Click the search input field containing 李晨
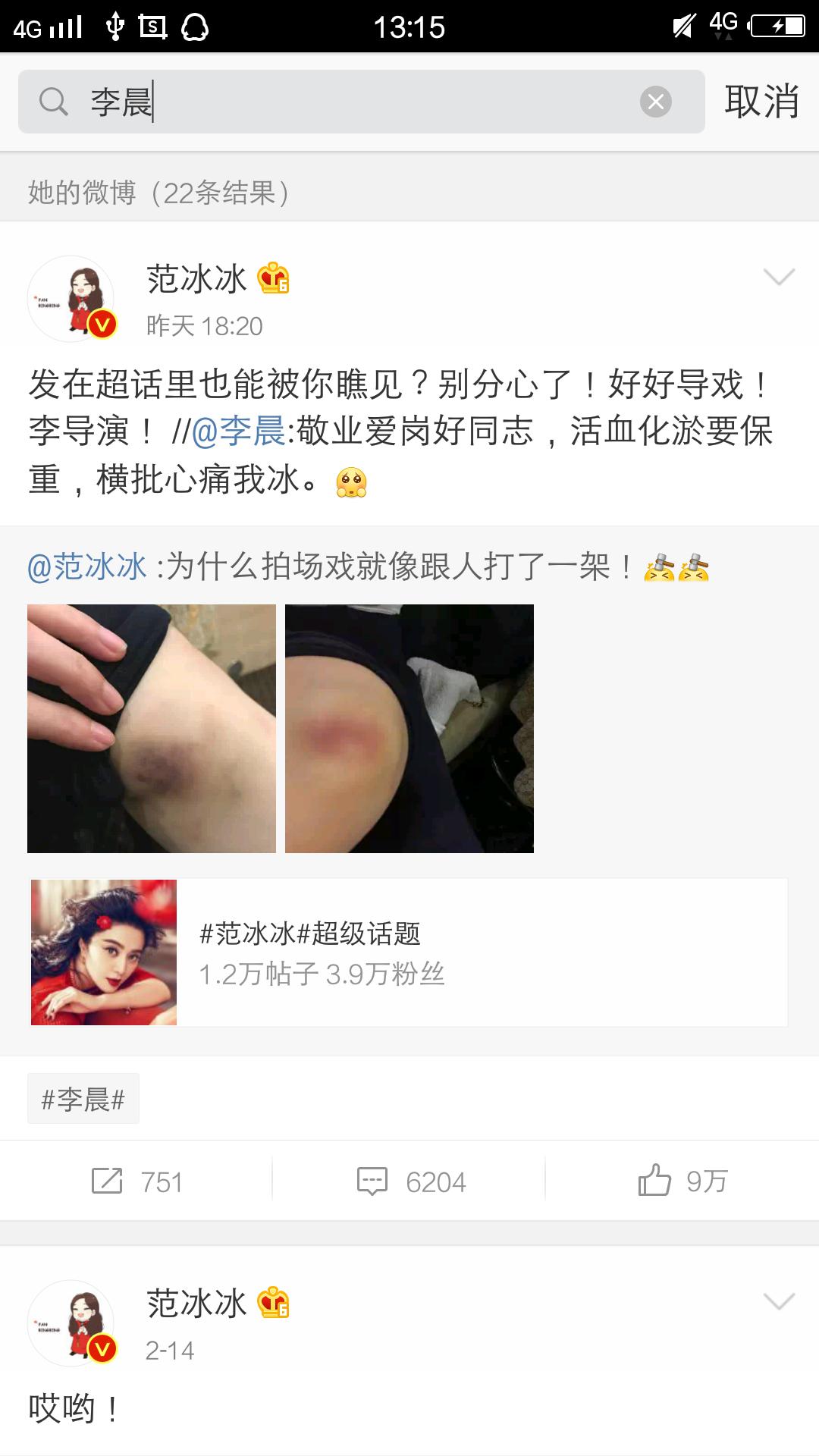 [303, 101]
